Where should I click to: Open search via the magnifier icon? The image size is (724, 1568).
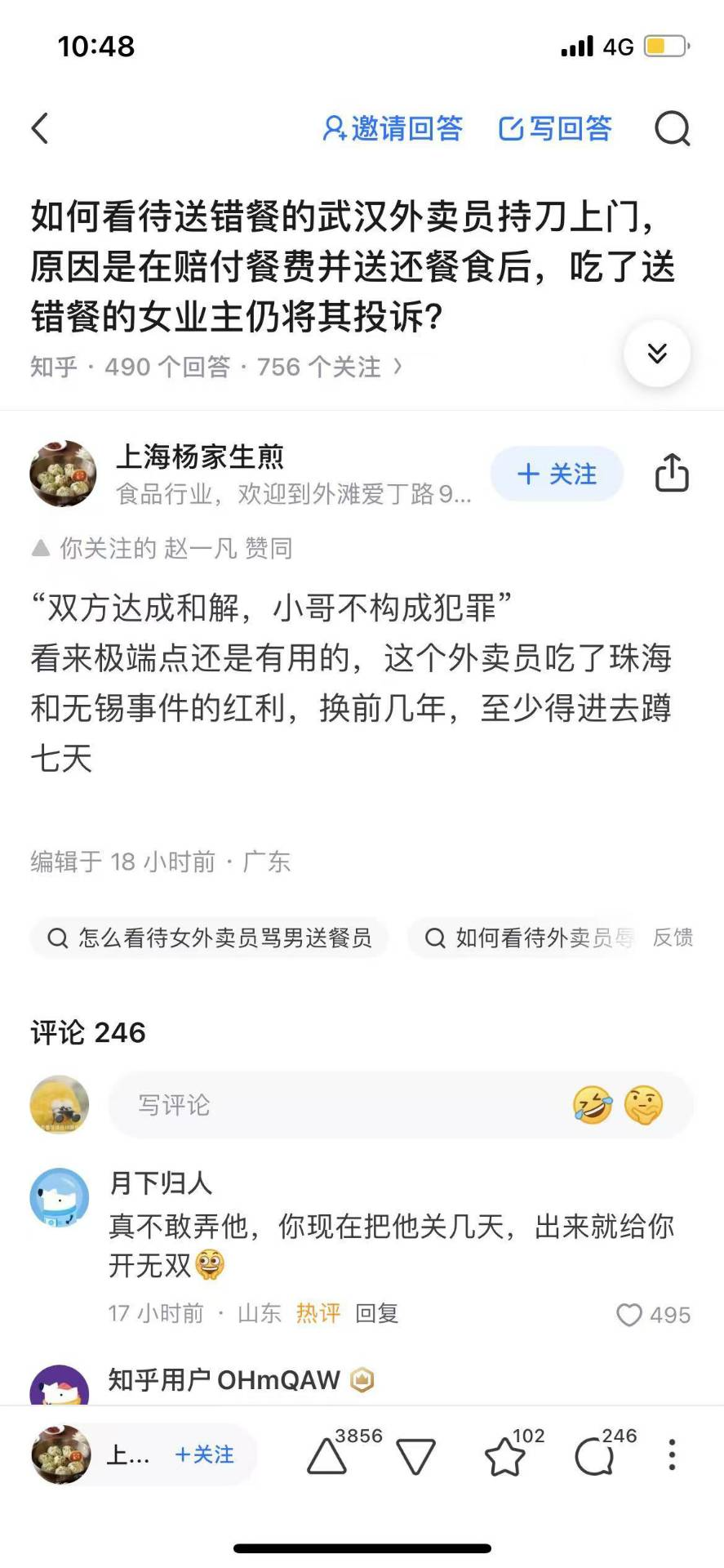tap(673, 128)
